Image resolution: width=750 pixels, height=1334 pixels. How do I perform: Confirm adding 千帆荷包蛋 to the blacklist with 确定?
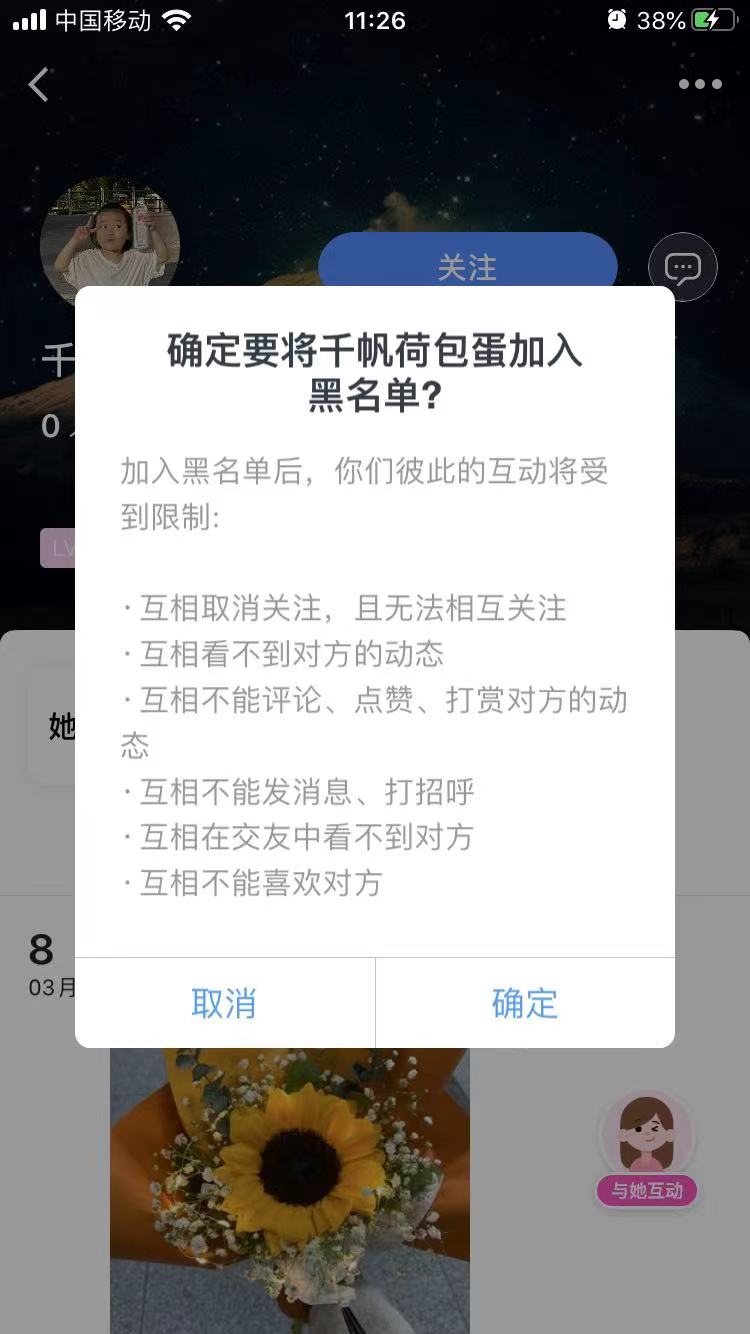525,1003
